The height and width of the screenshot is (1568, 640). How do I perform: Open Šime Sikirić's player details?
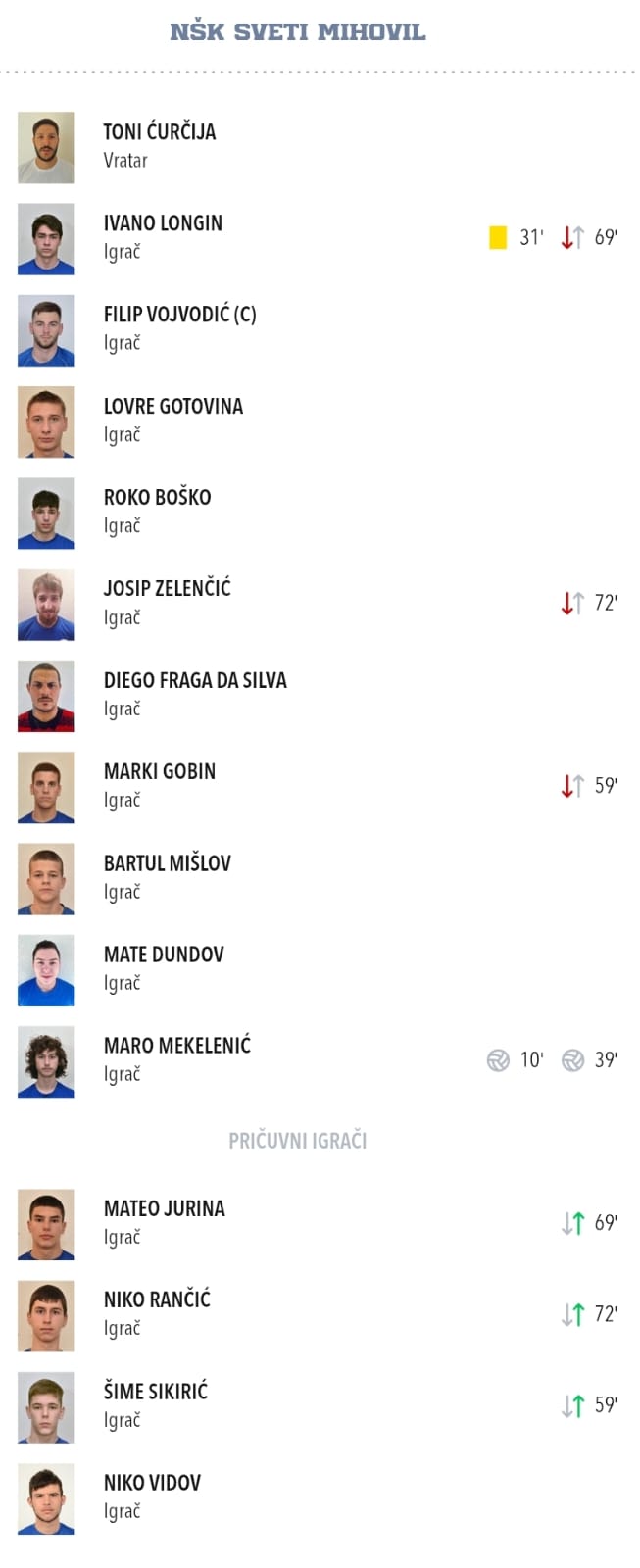(x=156, y=1392)
